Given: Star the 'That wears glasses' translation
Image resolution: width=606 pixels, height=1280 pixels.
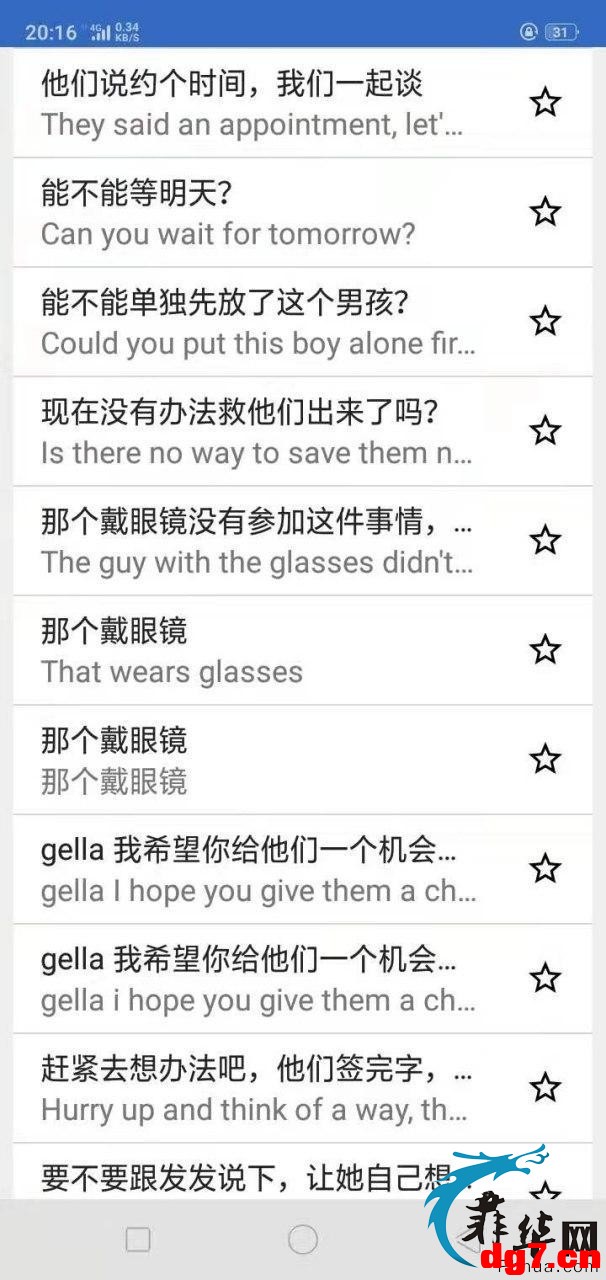Looking at the screenshot, I should point(544,650).
